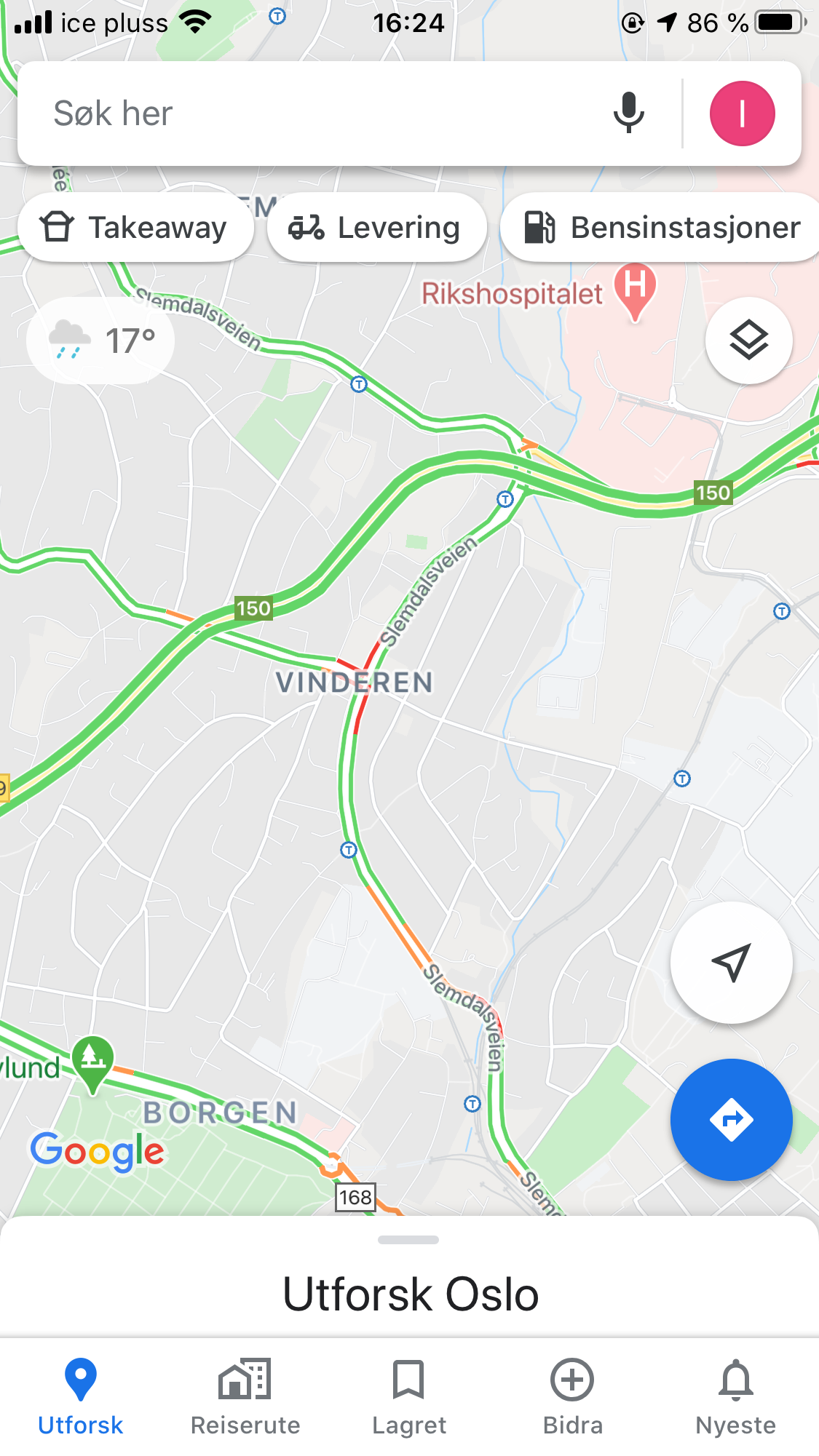Switch to the Bidra tab
The image size is (819, 1456).
(x=573, y=1397)
